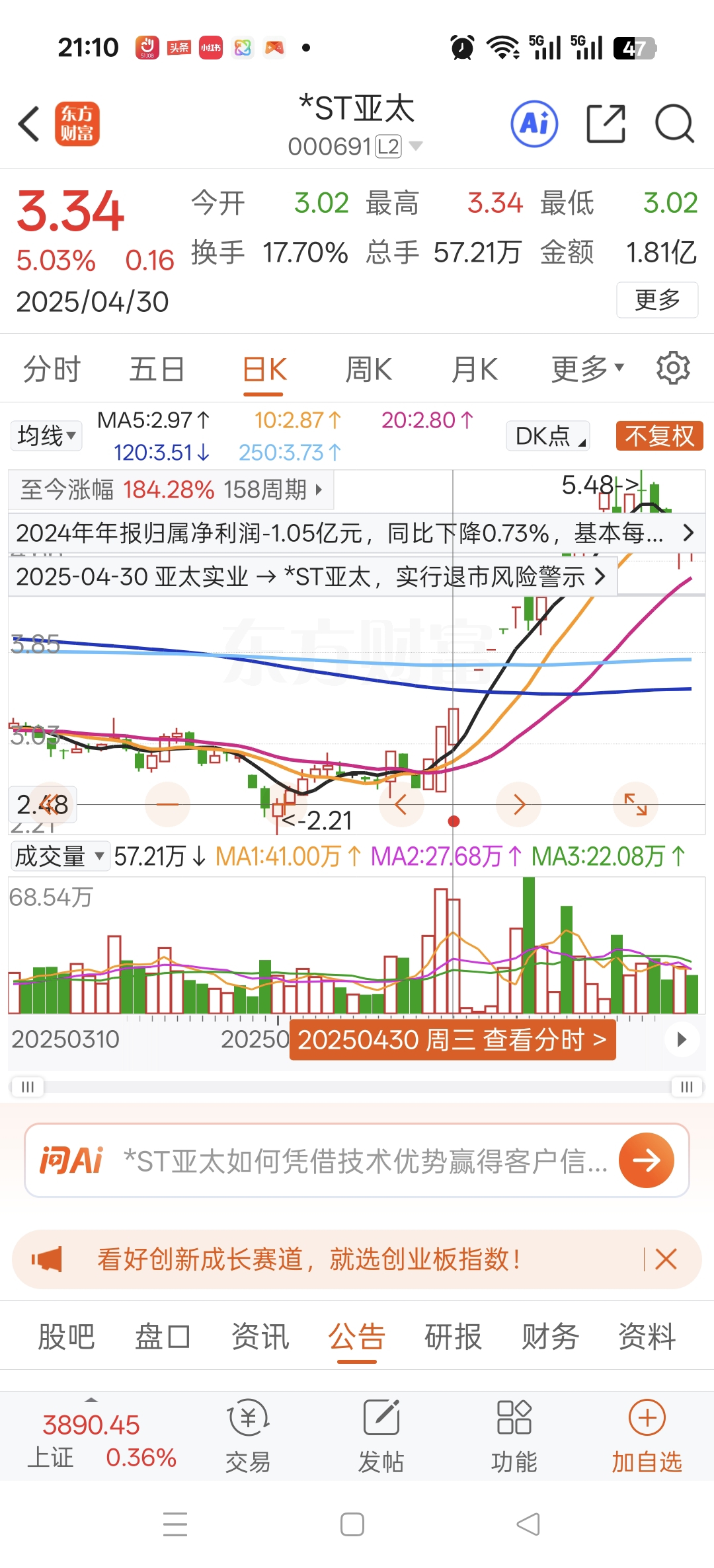714x1568 pixels.
Task: Expand the chart to fullscreen
Action: point(635,804)
